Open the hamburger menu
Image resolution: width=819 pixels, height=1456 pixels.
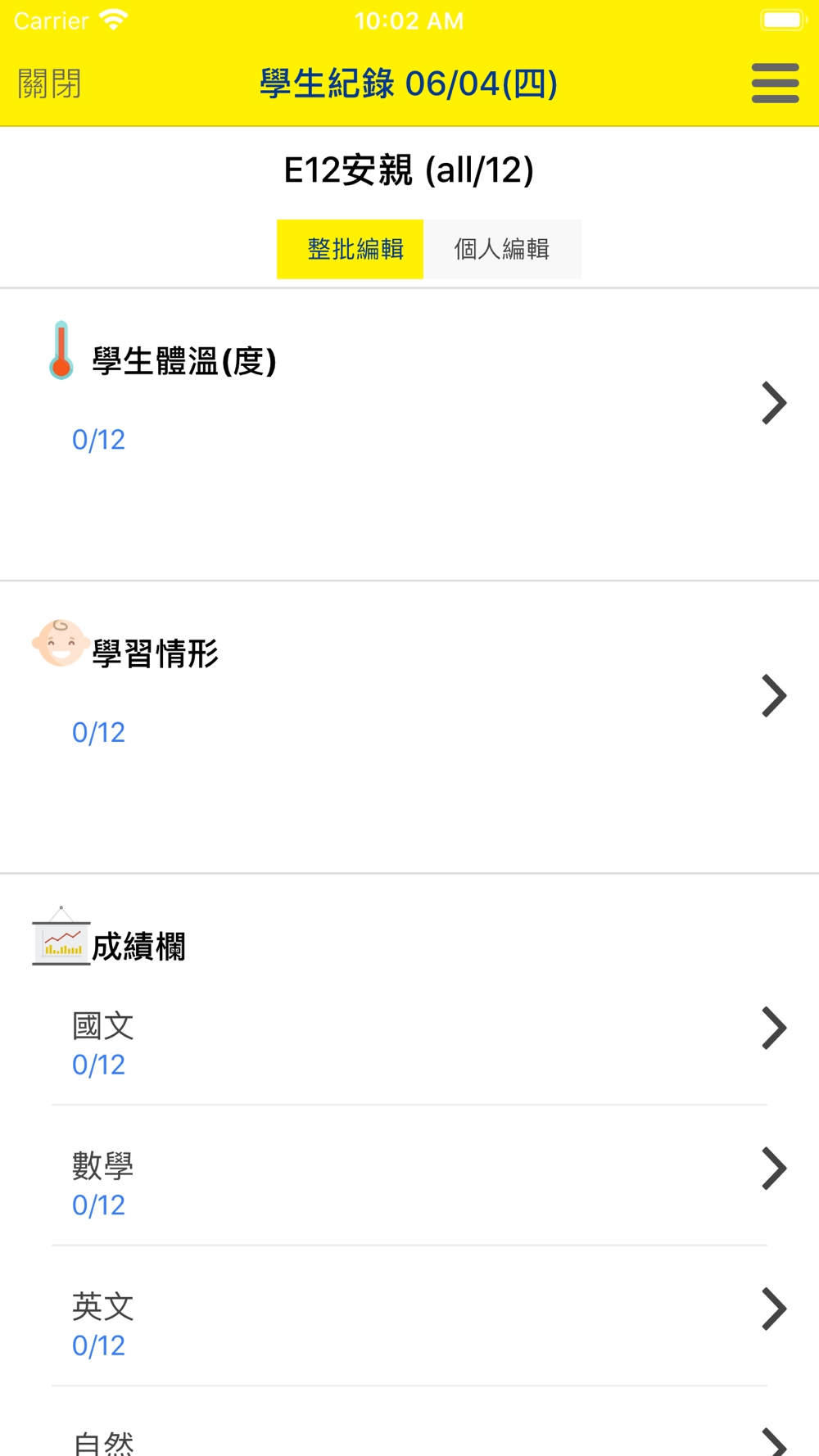click(x=775, y=84)
